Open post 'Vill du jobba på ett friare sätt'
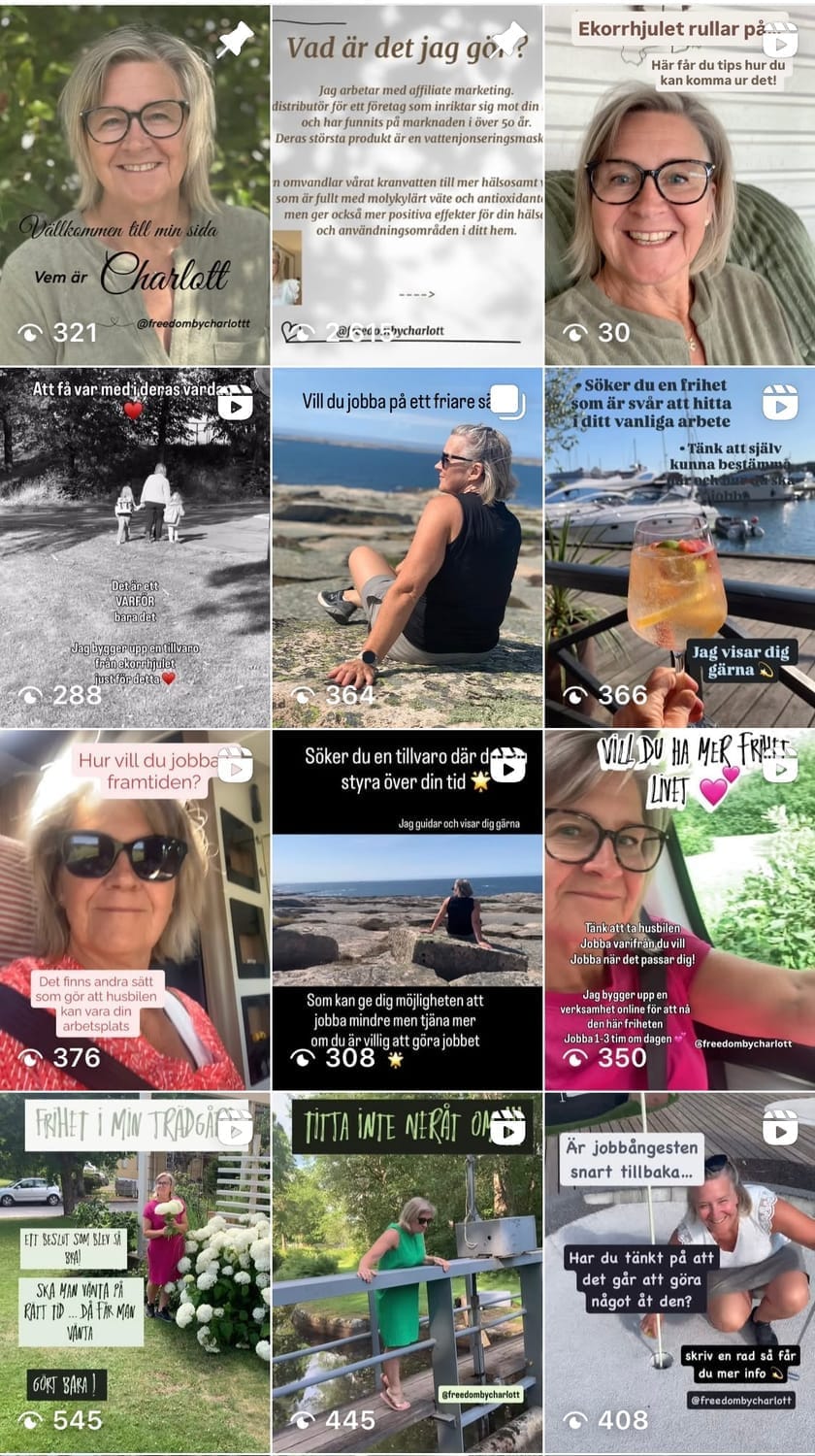The height and width of the screenshot is (1456, 815). [407, 547]
